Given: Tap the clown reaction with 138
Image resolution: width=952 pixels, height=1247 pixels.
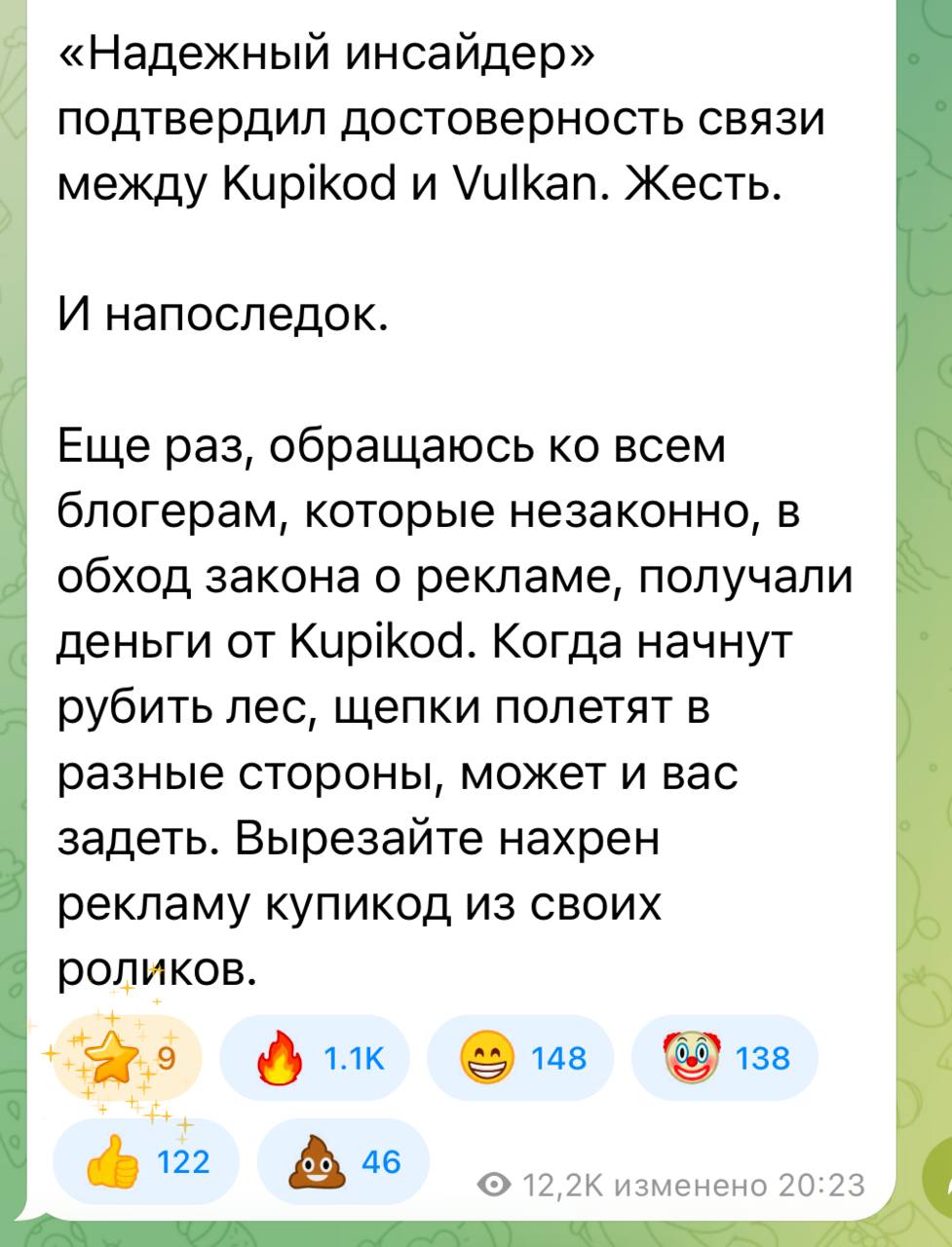Looking at the screenshot, I should 725,1057.
